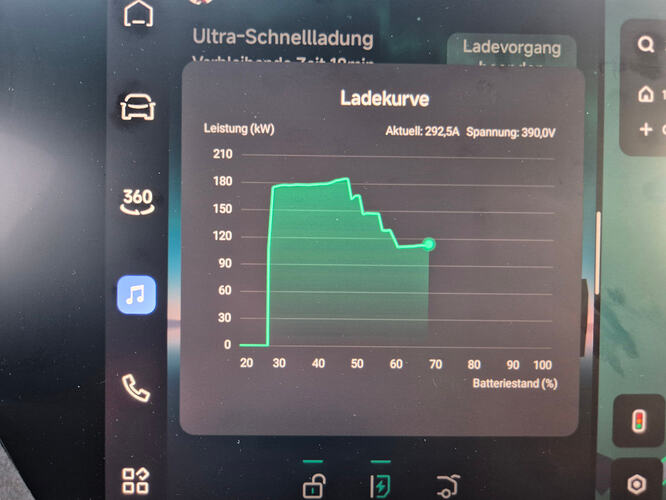Tap the plus icon in the map panel

point(646,129)
